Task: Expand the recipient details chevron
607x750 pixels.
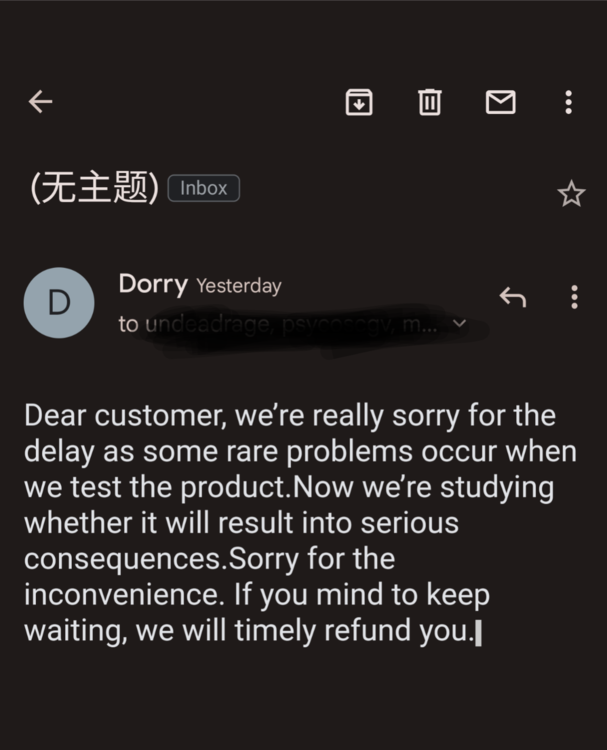Action: 460,323
